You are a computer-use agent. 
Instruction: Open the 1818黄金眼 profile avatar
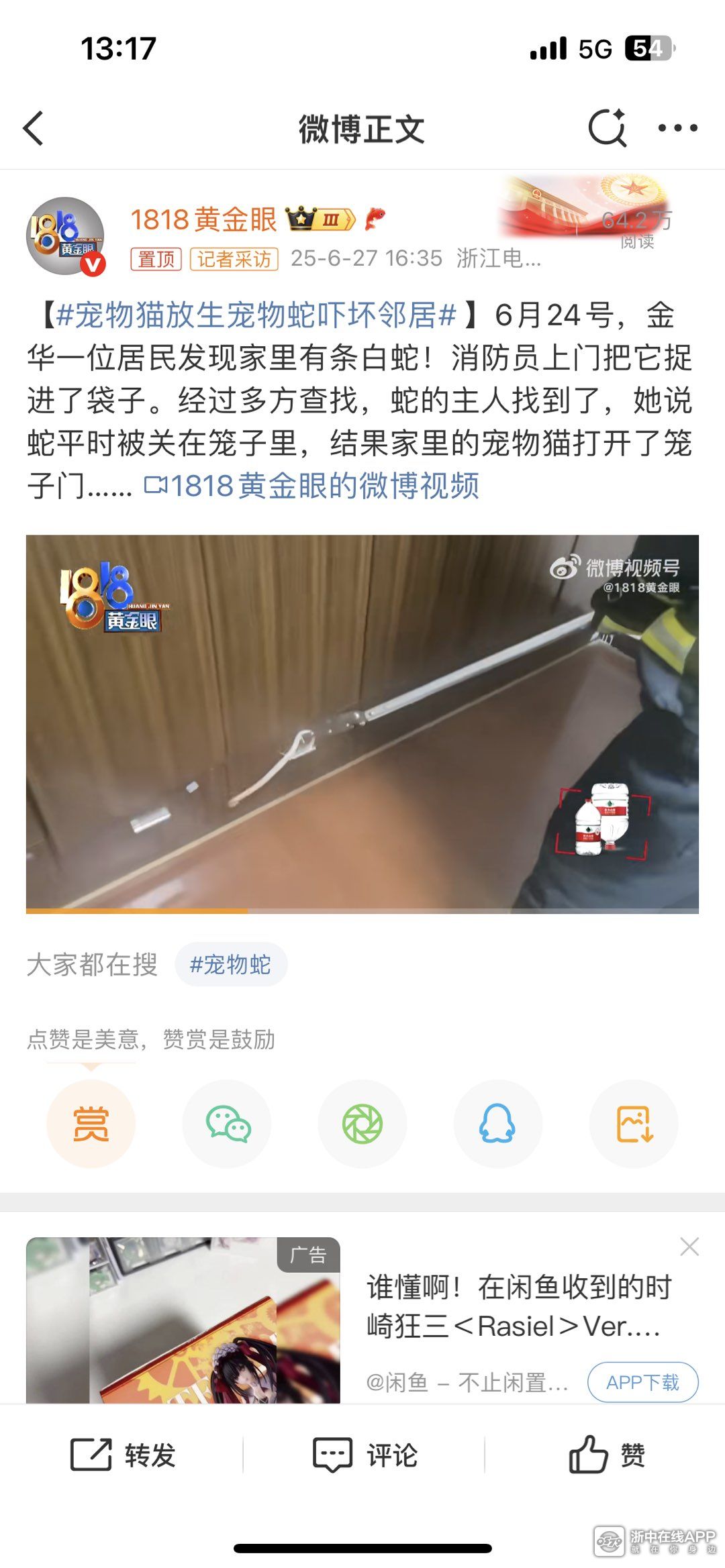(65, 236)
